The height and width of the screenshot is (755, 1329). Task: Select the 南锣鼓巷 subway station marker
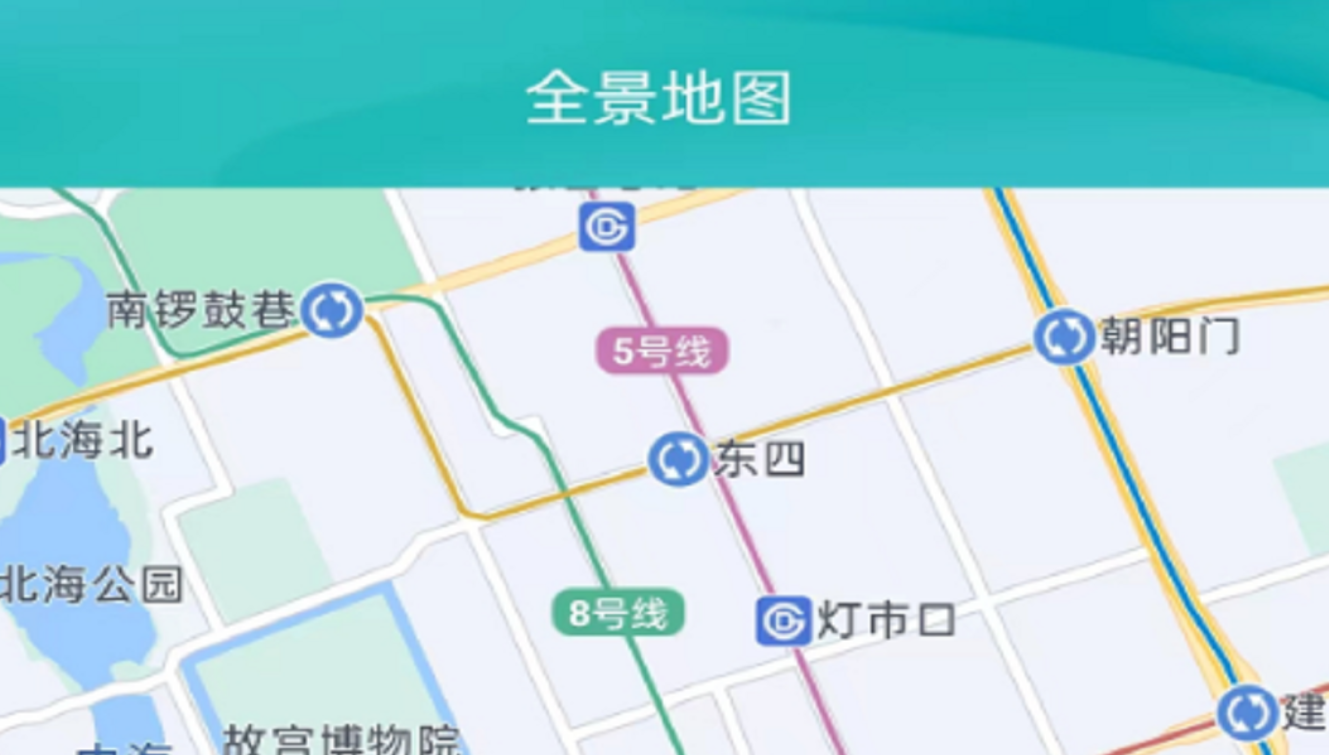(332, 310)
